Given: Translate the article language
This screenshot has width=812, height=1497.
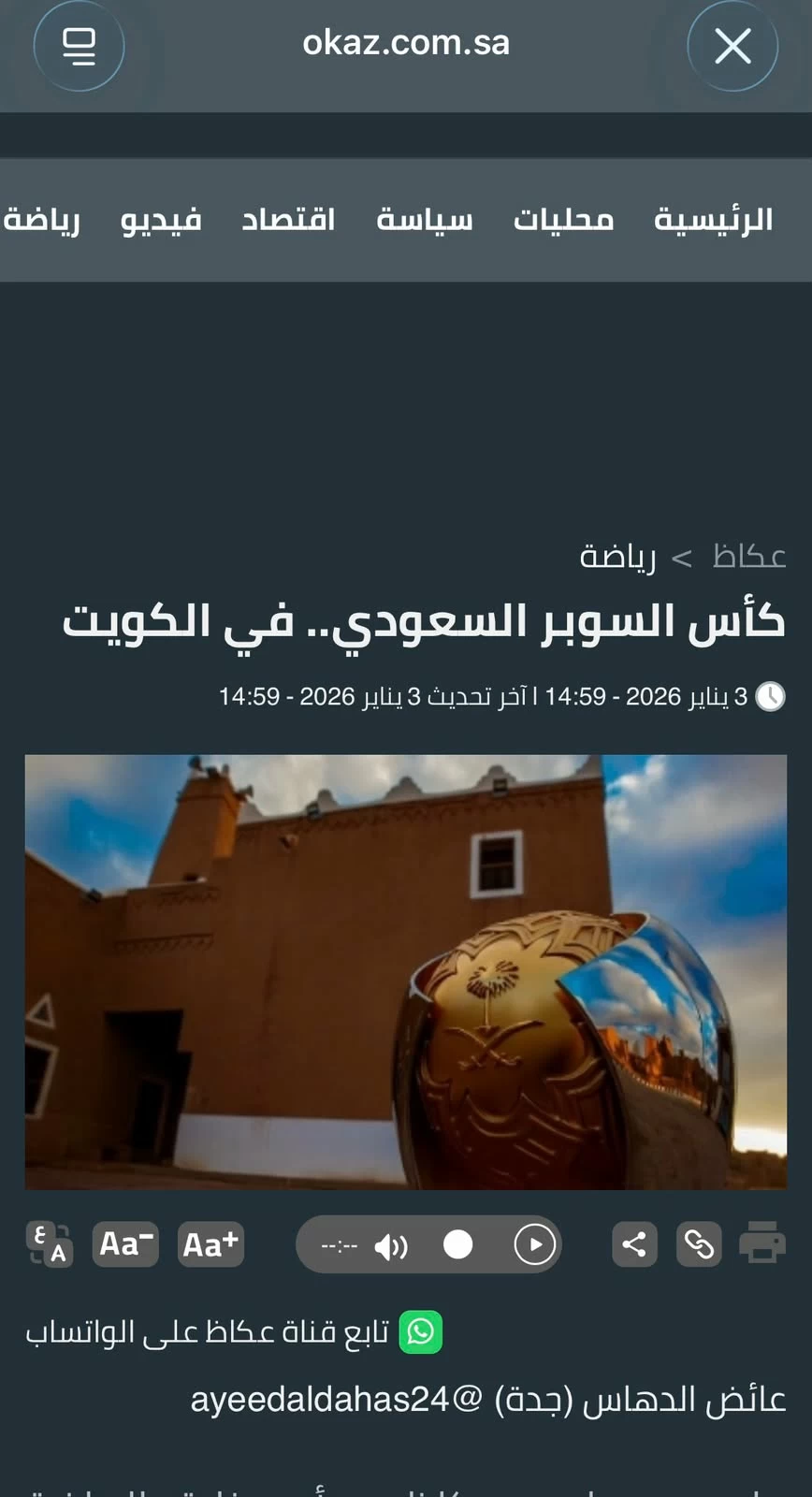Looking at the screenshot, I should pyautogui.click(x=49, y=1244).
